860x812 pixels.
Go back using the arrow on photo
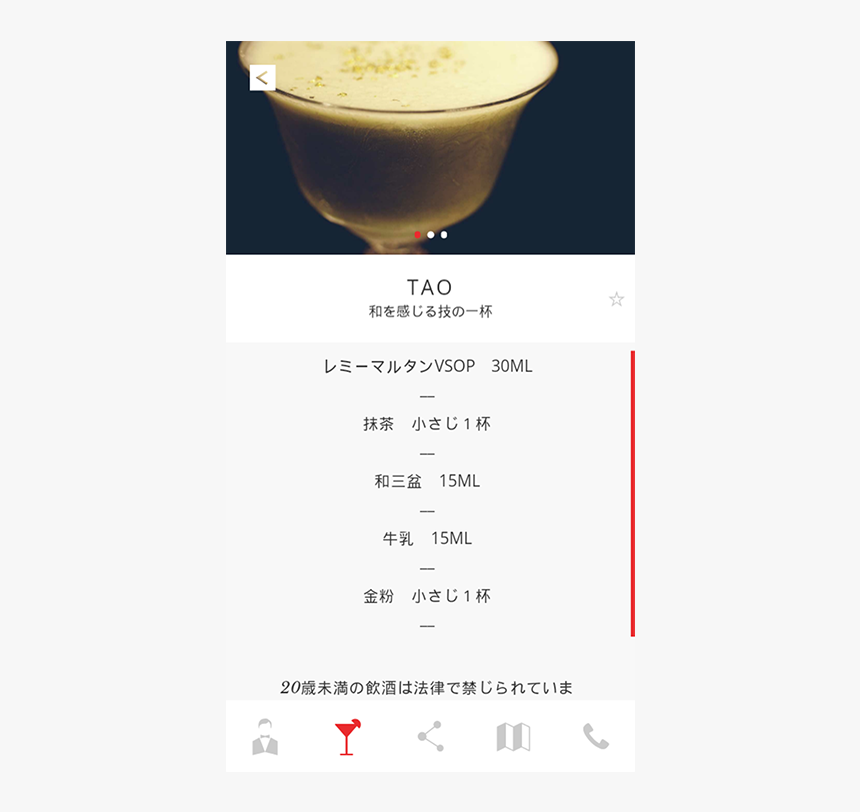pyautogui.click(x=262, y=78)
